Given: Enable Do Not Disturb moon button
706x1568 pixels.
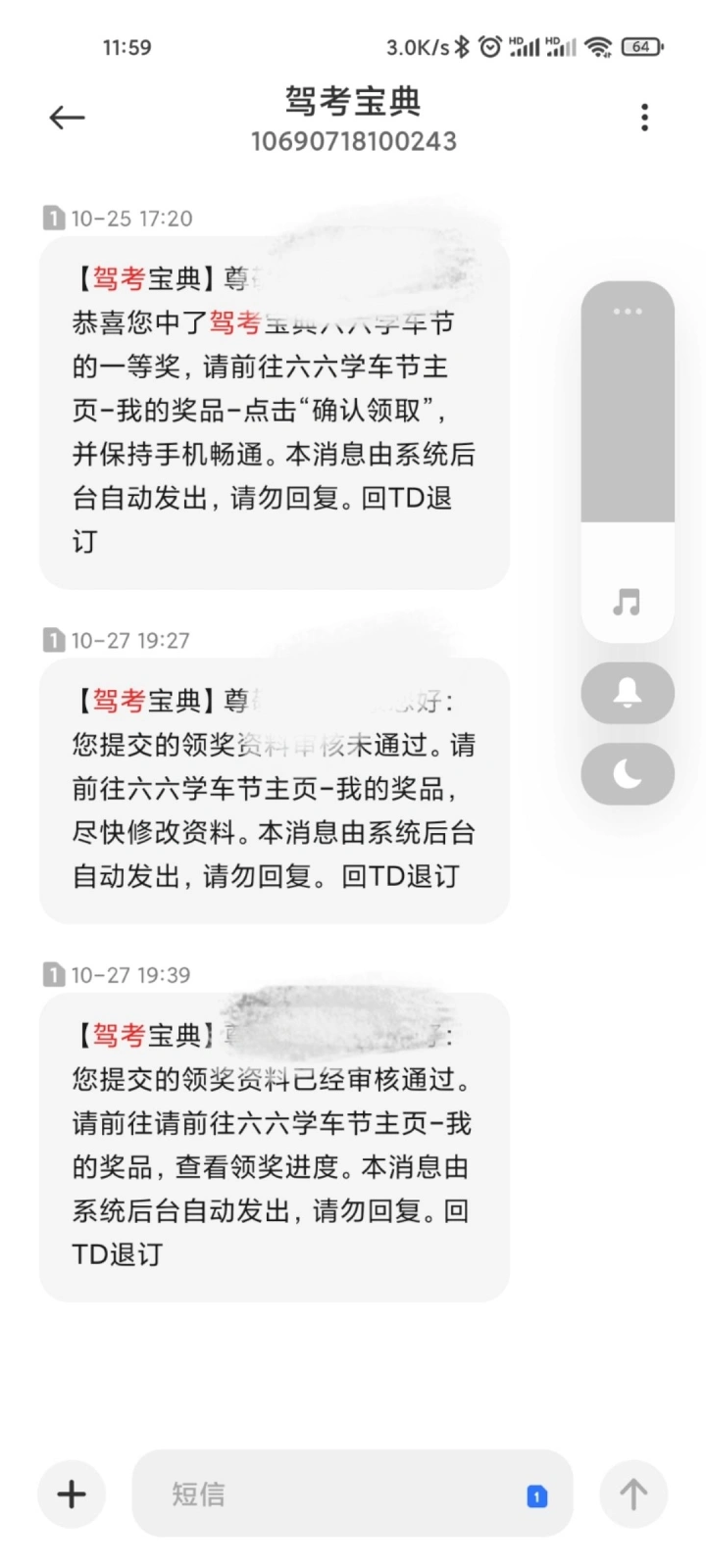Looking at the screenshot, I should [x=628, y=774].
